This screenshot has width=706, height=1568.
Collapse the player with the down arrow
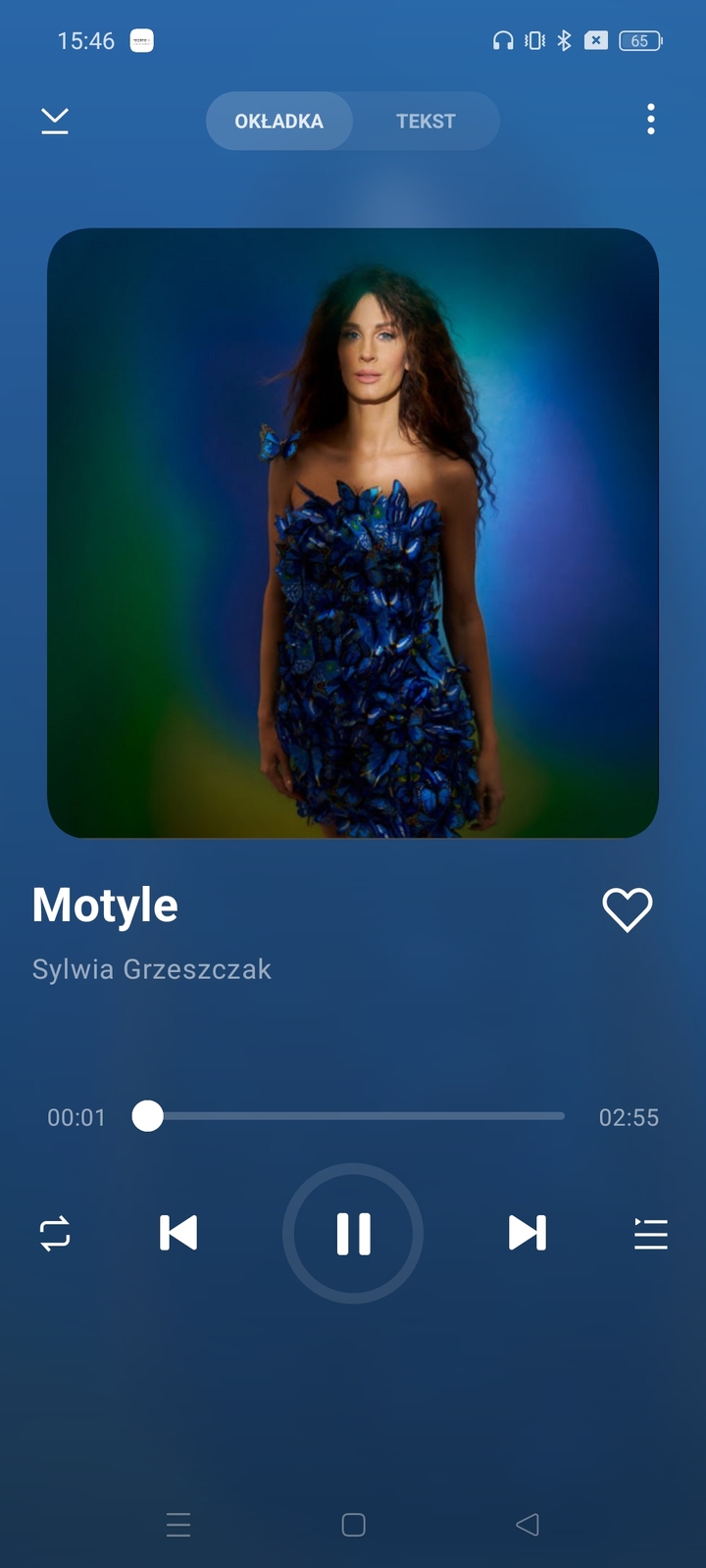point(55,121)
